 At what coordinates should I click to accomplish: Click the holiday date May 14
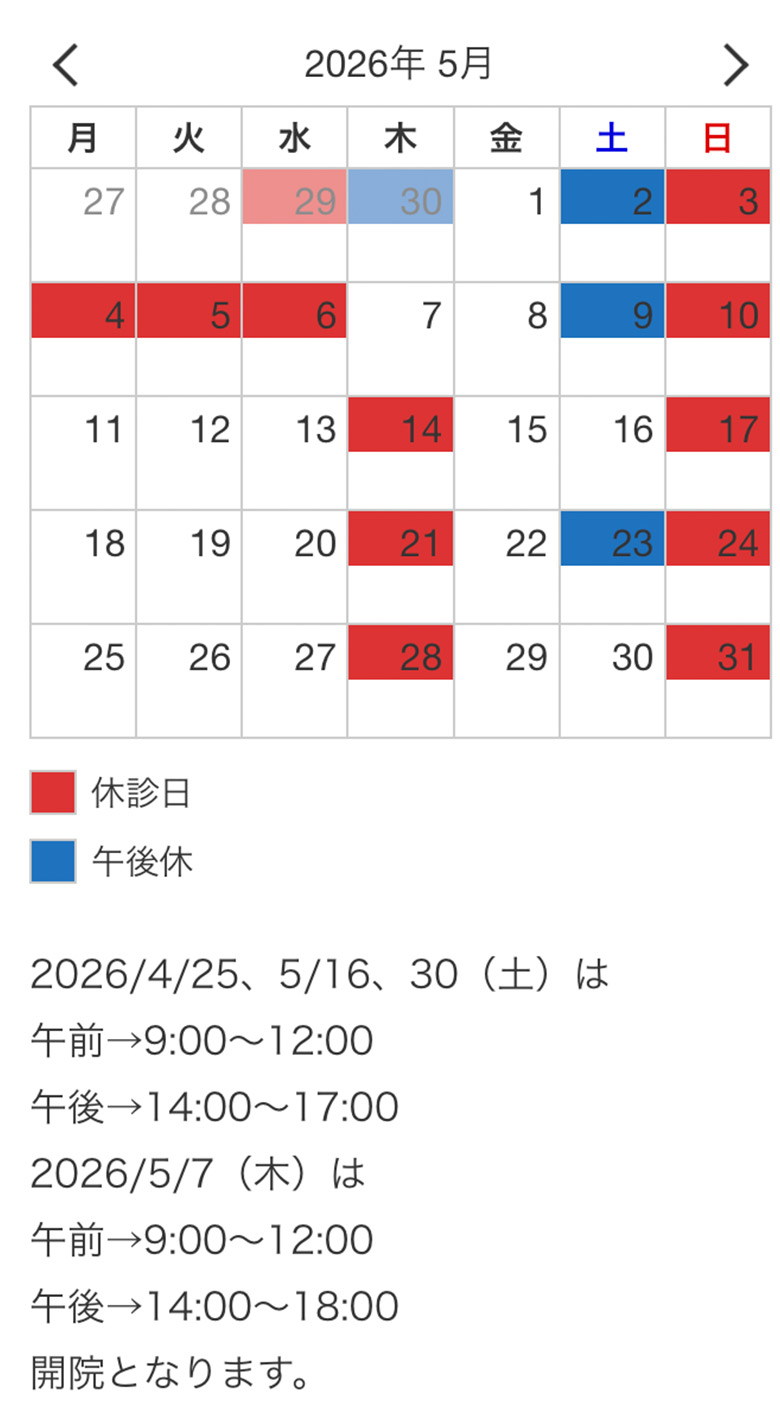point(400,426)
